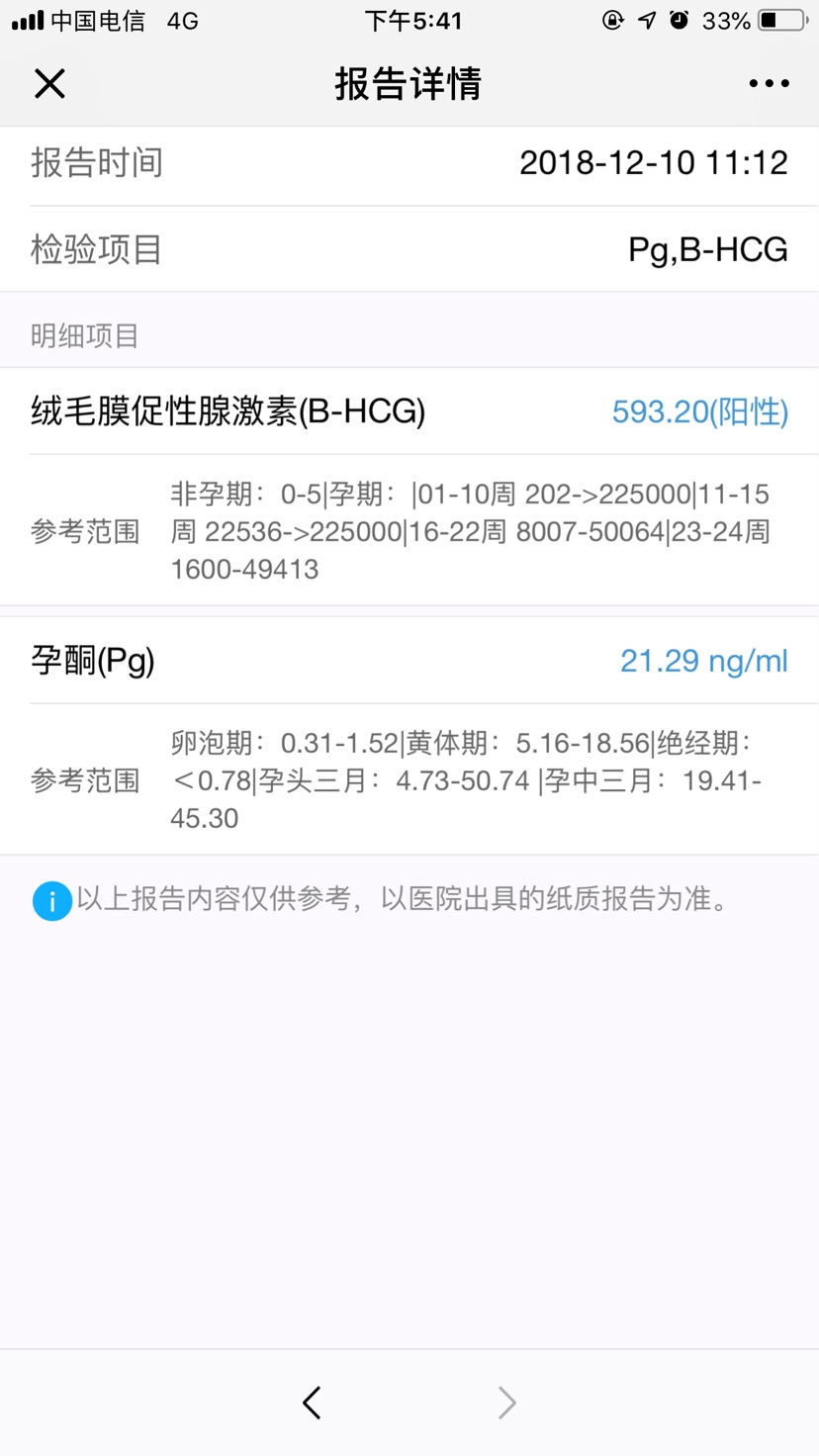
Task: Go back with the bottom left arrow
Action: [312, 1403]
